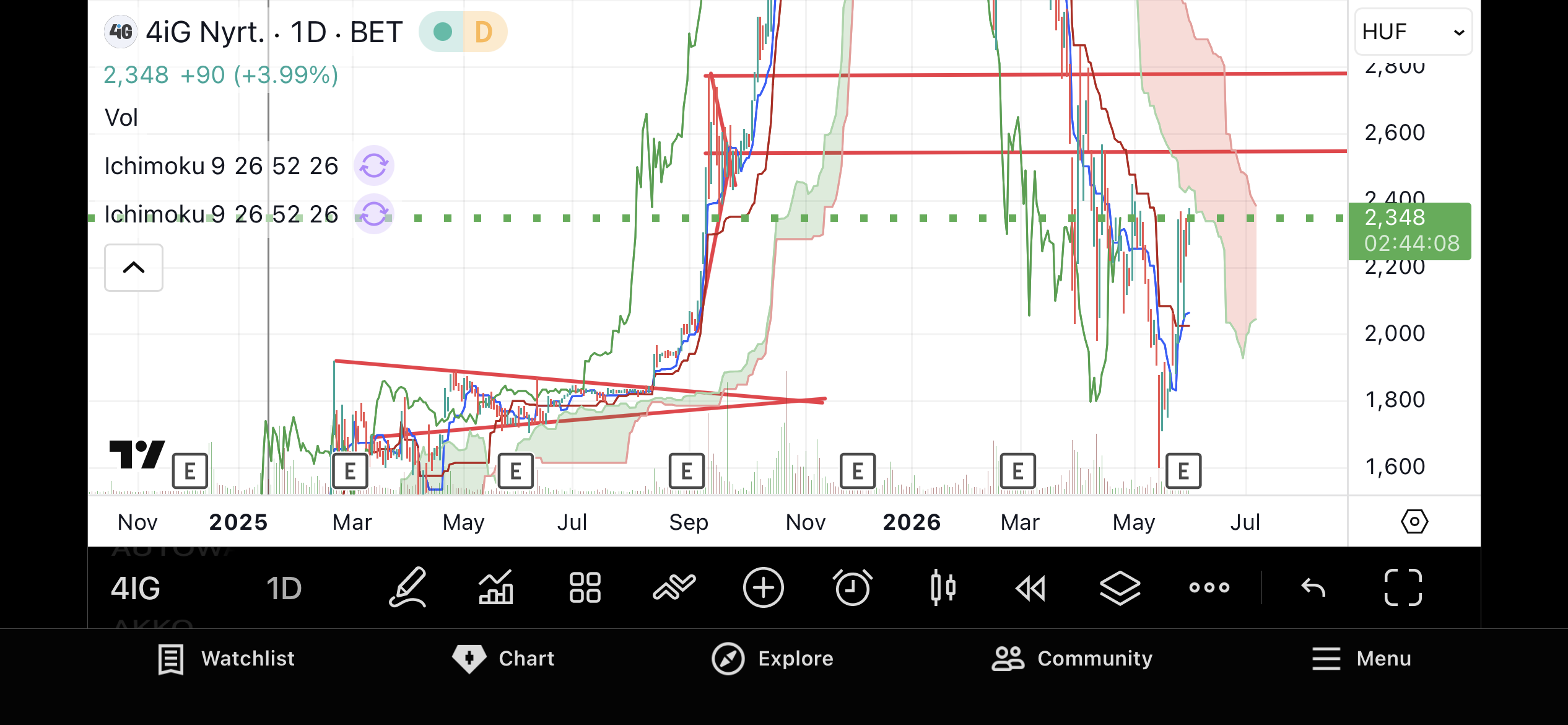Undo the last chart action
The width and height of the screenshot is (1568, 725).
1313,587
